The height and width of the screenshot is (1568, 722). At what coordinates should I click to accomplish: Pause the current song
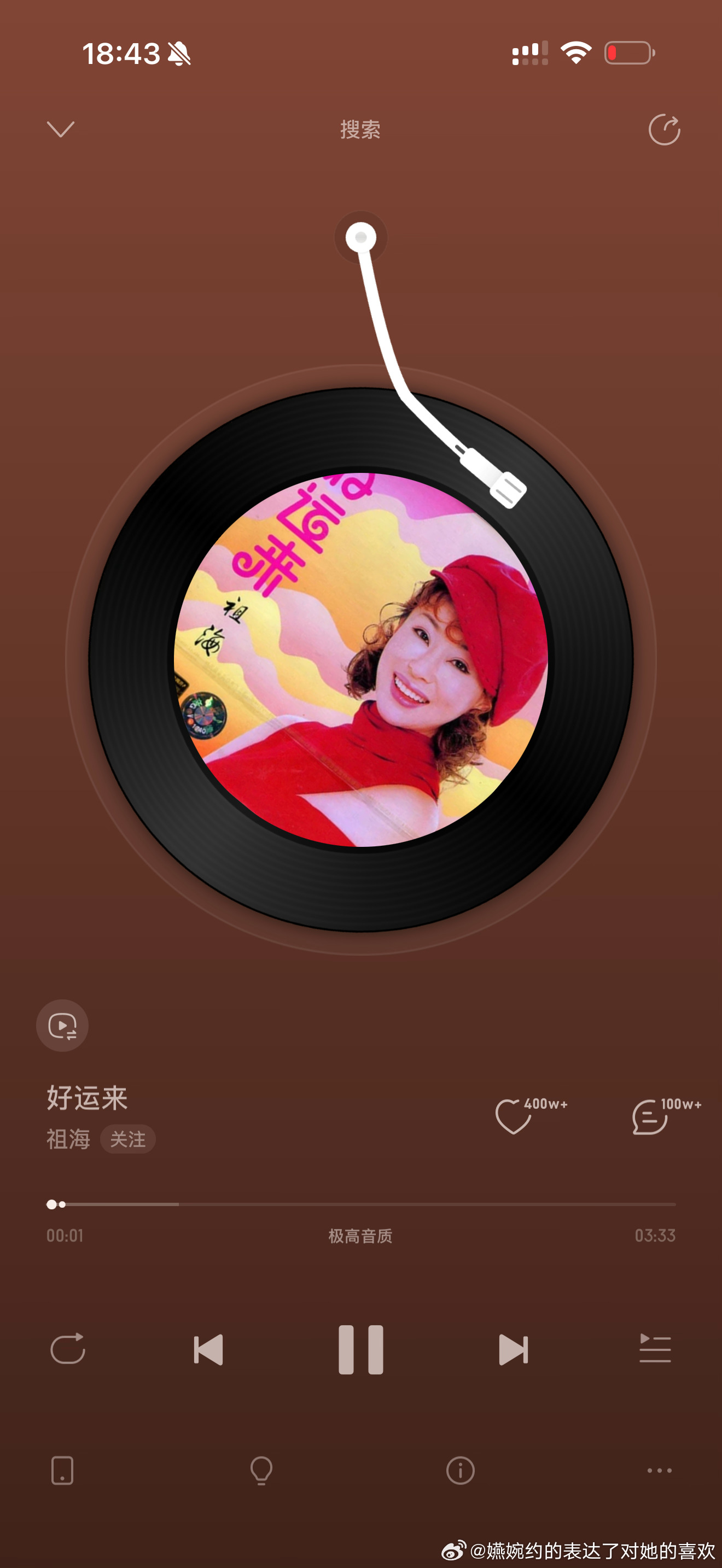click(361, 1349)
